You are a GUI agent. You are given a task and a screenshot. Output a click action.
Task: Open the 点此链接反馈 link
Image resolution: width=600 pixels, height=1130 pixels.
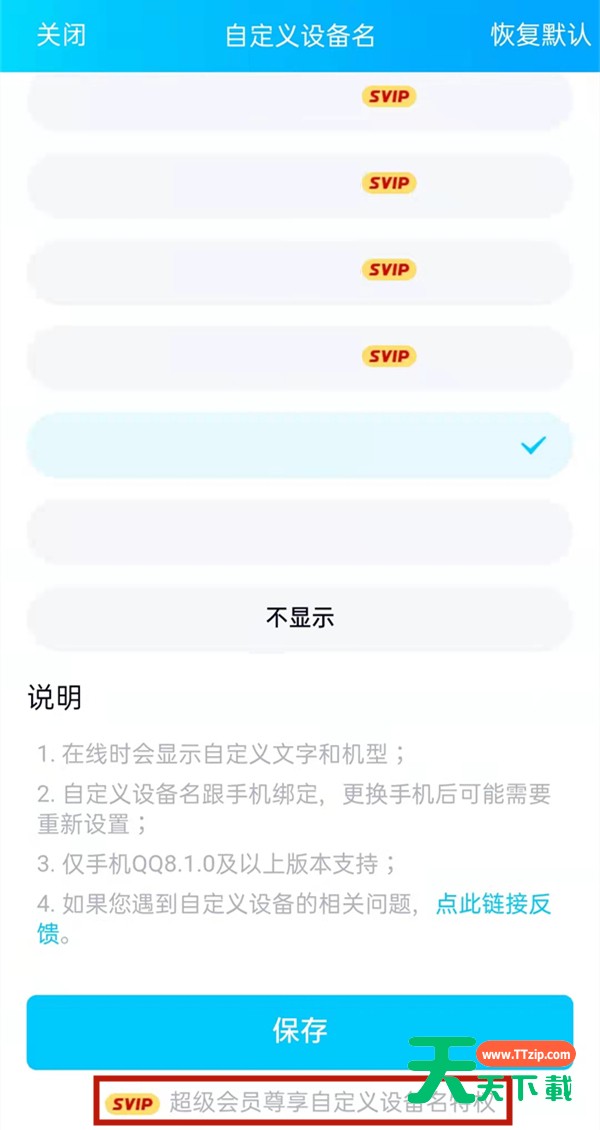(x=493, y=905)
